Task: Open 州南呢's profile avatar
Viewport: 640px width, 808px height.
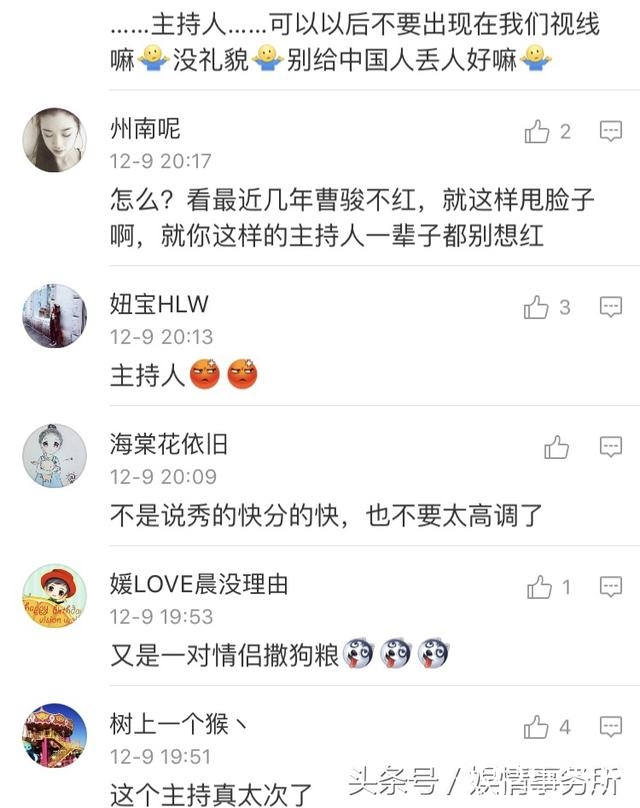Action: (x=54, y=140)
